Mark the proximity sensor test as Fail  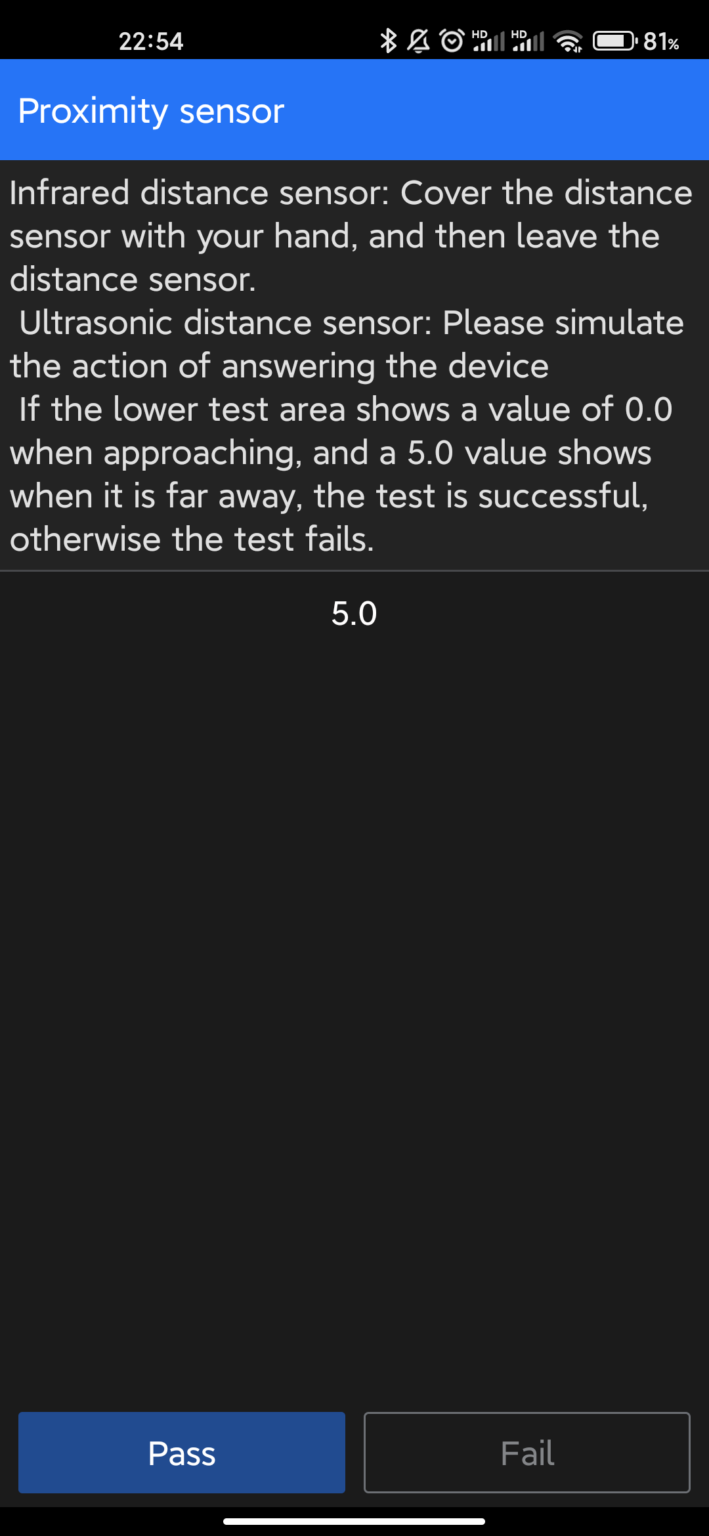(x=527, y=1452)
